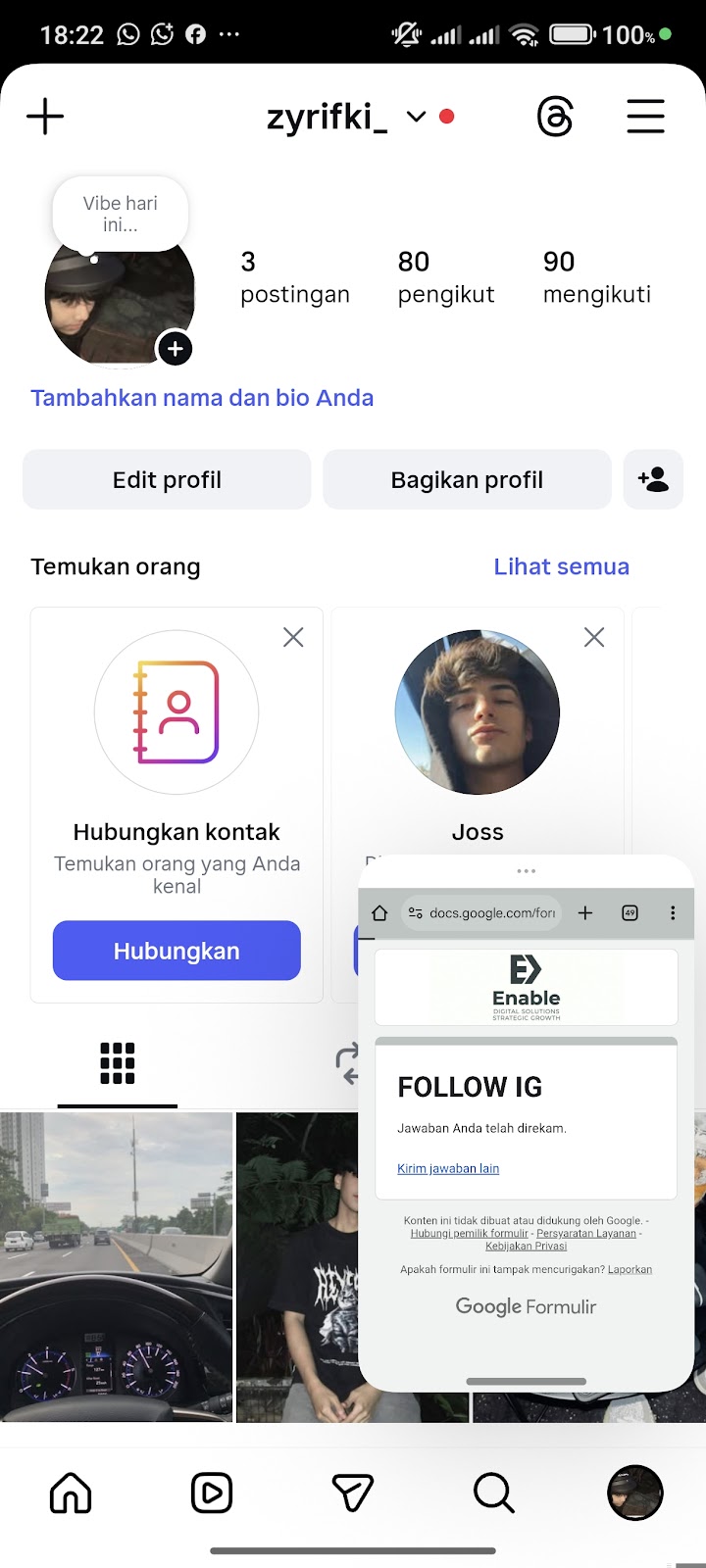Tap the plus icon to create a post
The image size is (706, 1568).
[x=45, y=117]
